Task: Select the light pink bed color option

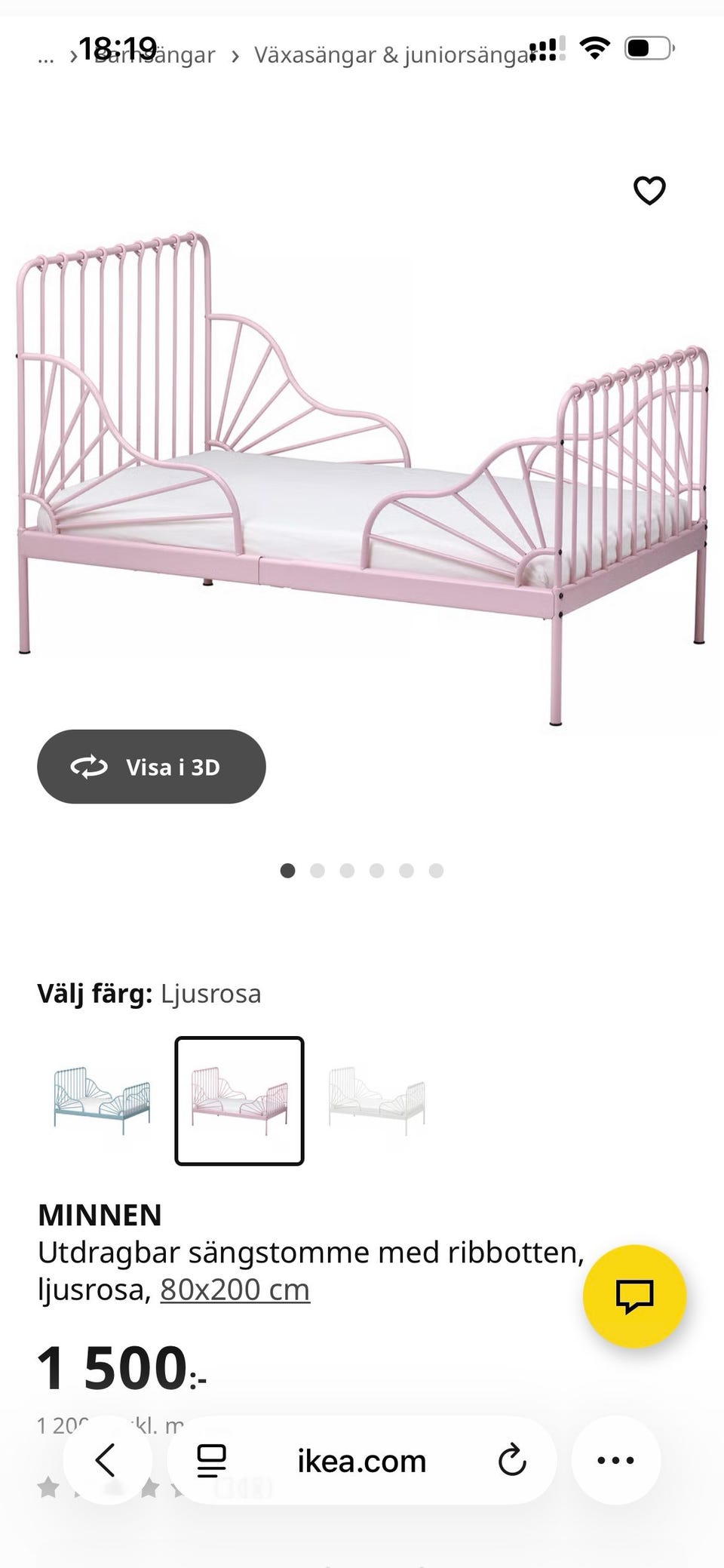Action: 239,1101
